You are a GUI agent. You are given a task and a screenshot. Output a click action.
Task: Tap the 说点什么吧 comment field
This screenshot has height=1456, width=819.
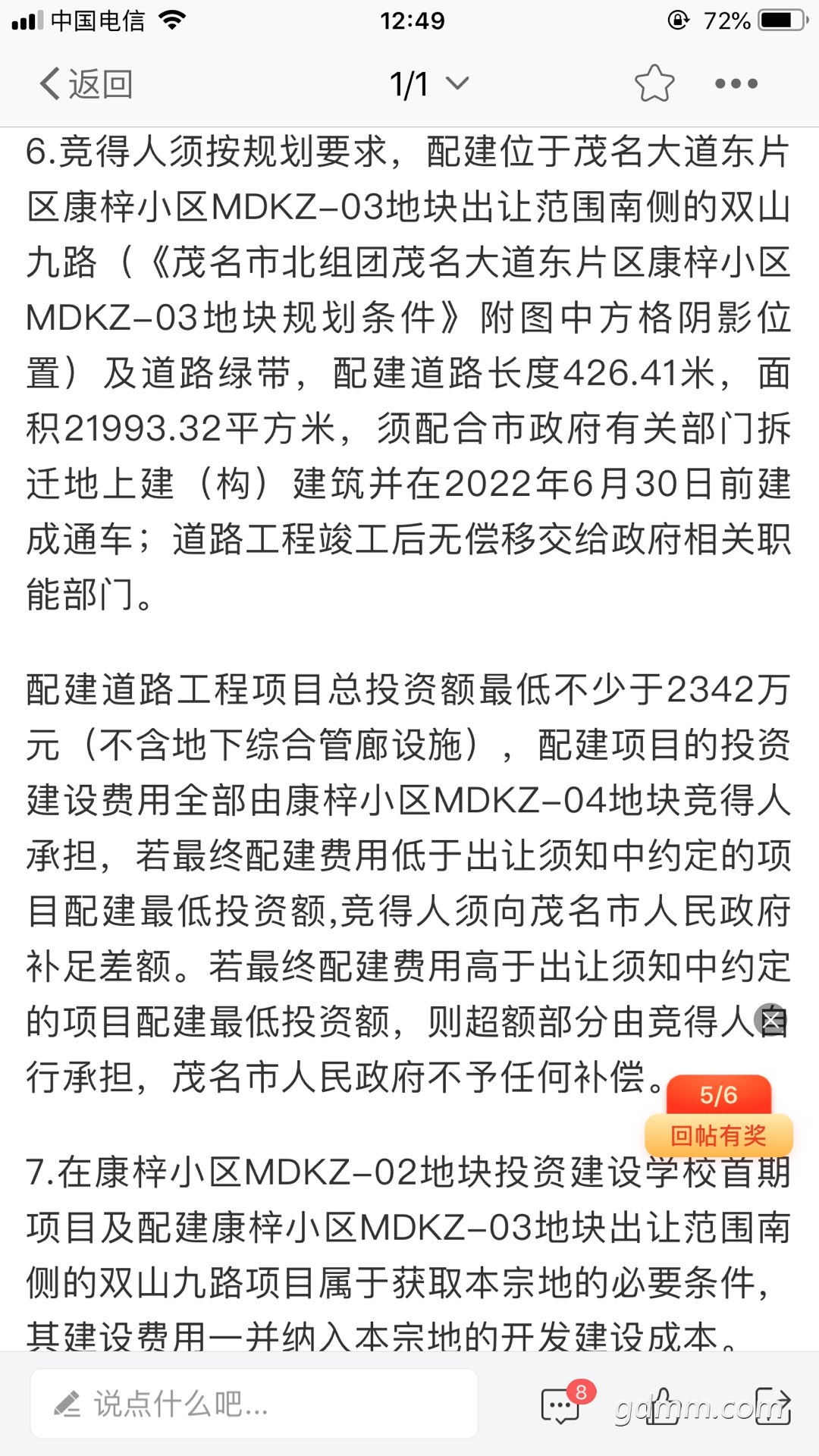[x=254, y=1404]
